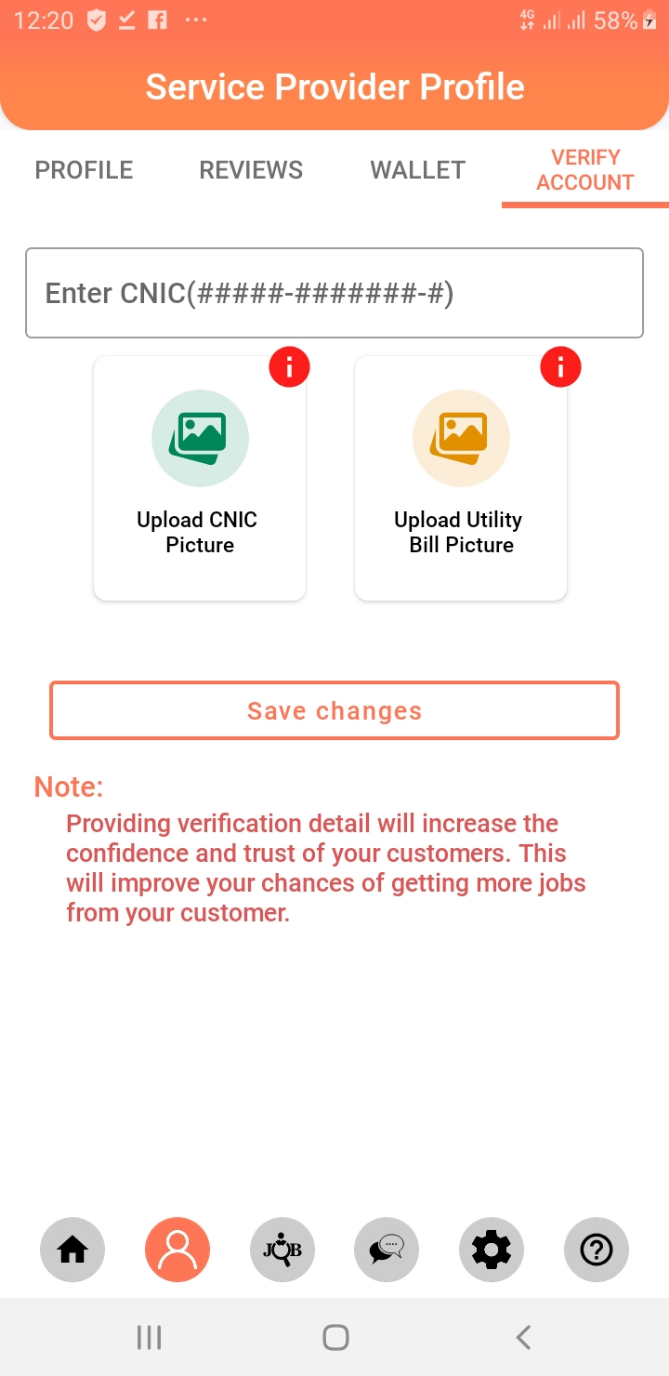Open the Upload Utility Bill Picture card
Viewport: 669px width, 1376px height.
point(461,478)
